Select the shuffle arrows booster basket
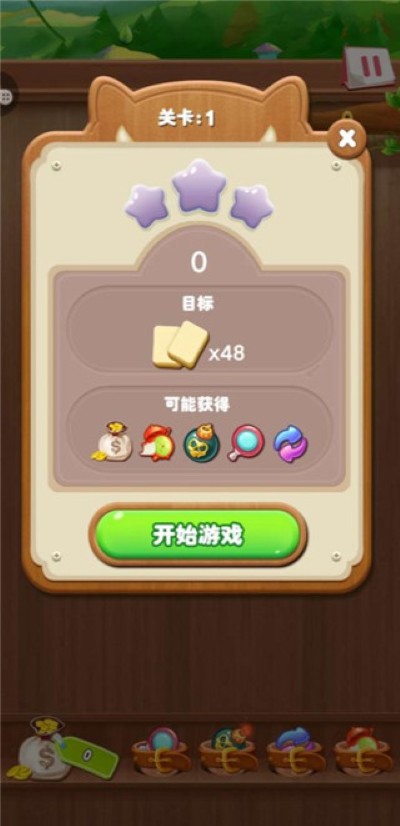 pyautogui.click(x=296, y=750)
